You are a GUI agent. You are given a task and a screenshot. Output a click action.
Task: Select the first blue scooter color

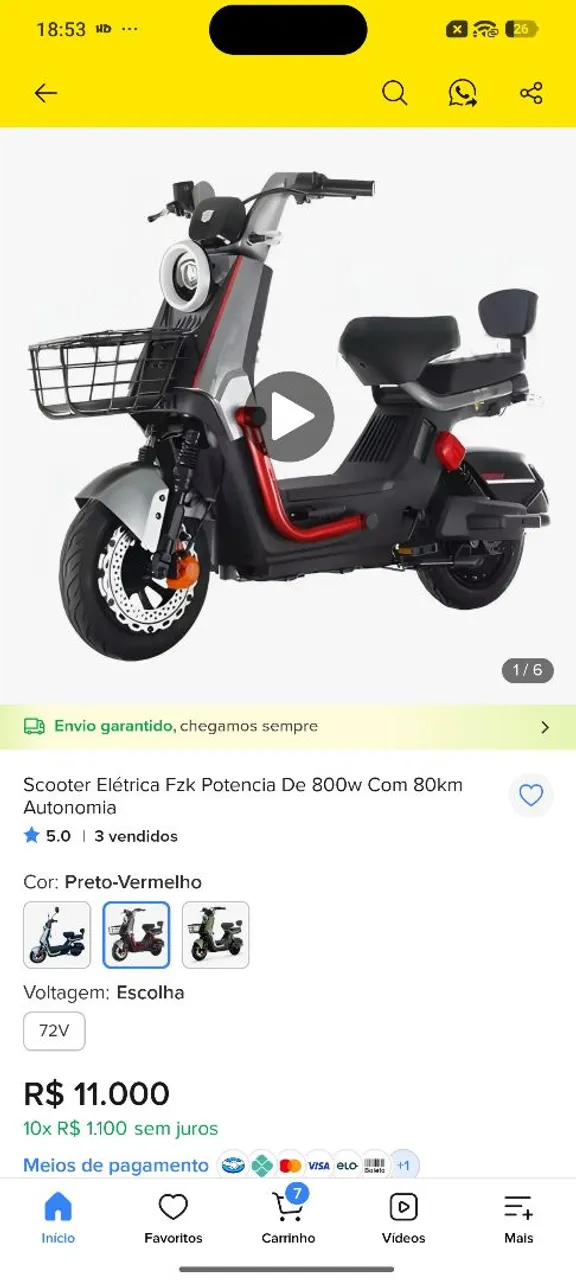[x=57, y=935]
